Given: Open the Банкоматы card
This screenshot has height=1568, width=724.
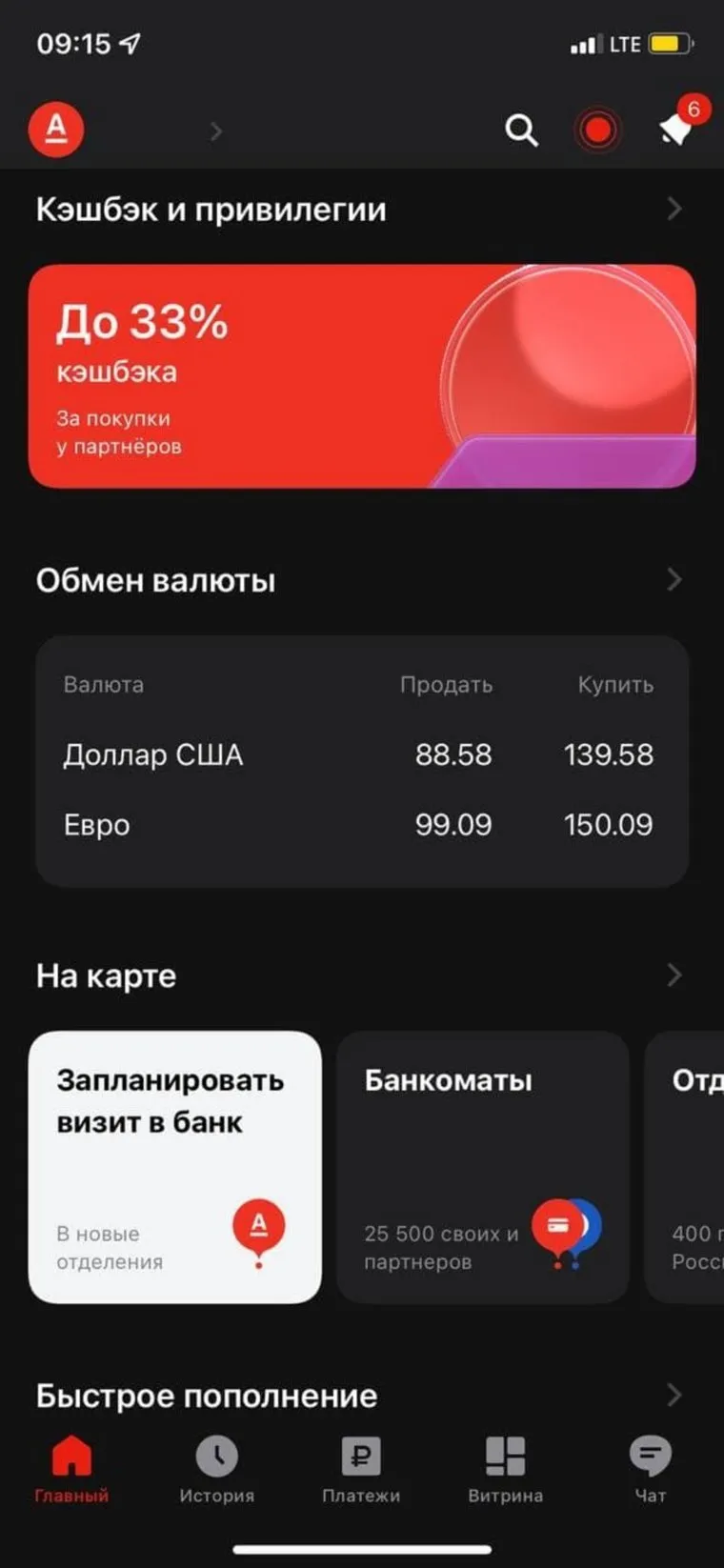Looking at the screenshot, I should (483, 1167).
